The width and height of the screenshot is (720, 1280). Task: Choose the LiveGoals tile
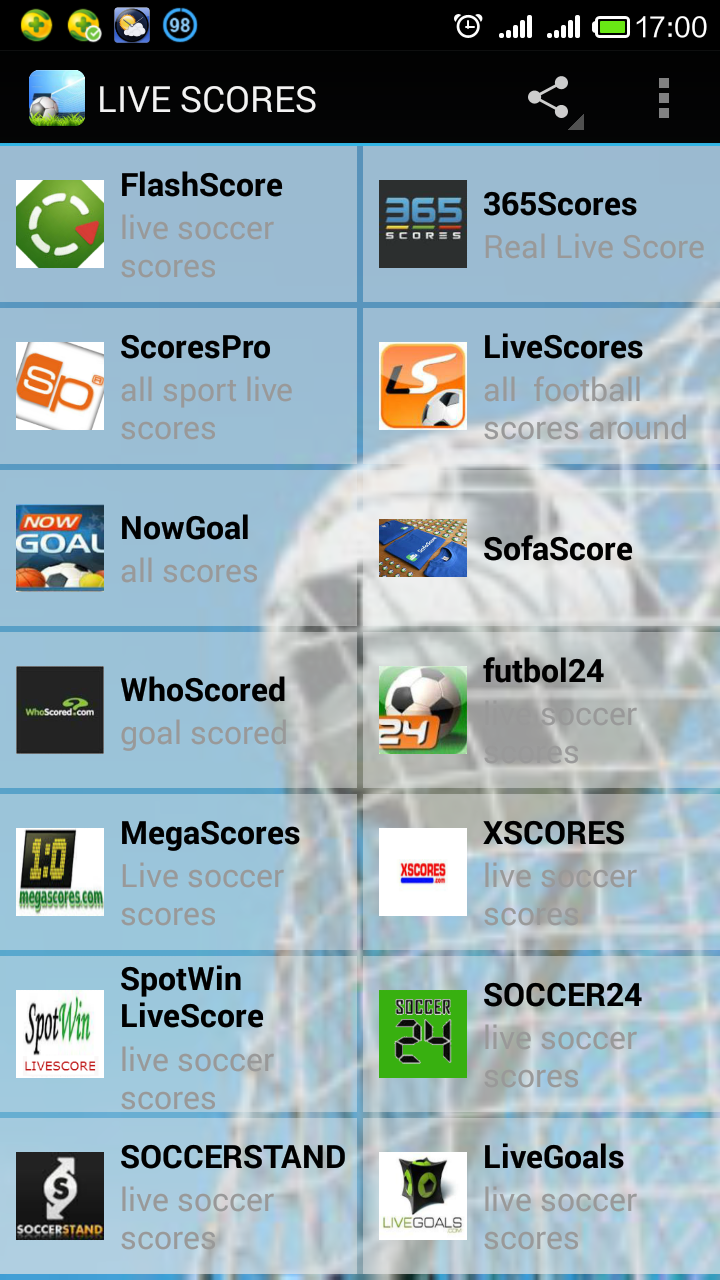pyautogui.click(x=541, y=1196)
